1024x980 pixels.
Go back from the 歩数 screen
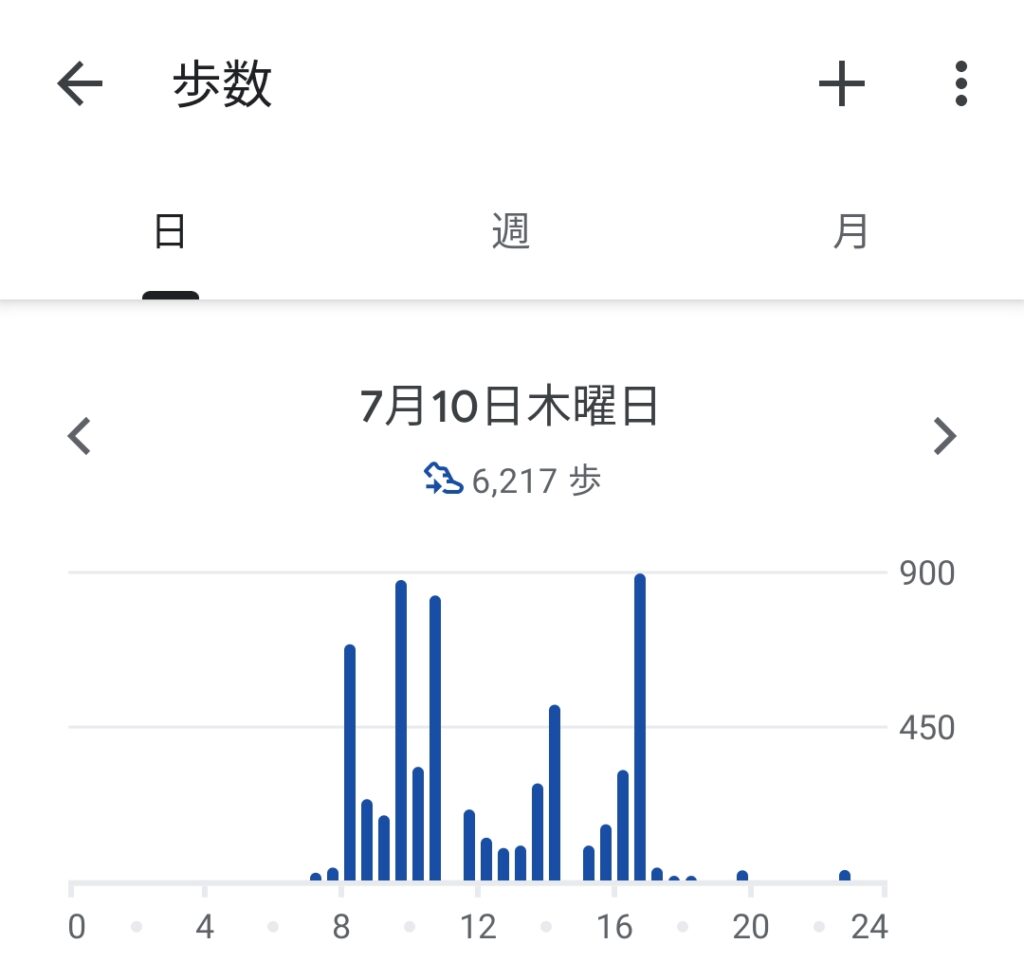point(80,84)
